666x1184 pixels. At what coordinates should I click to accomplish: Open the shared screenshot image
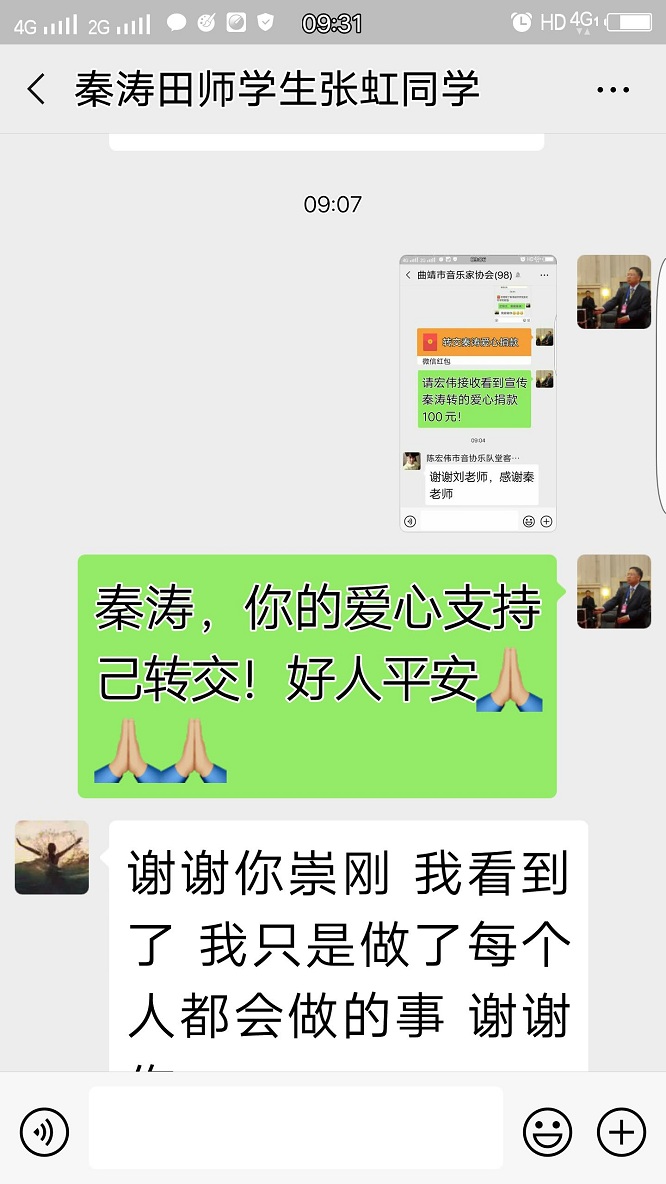[x=478, y=393]
